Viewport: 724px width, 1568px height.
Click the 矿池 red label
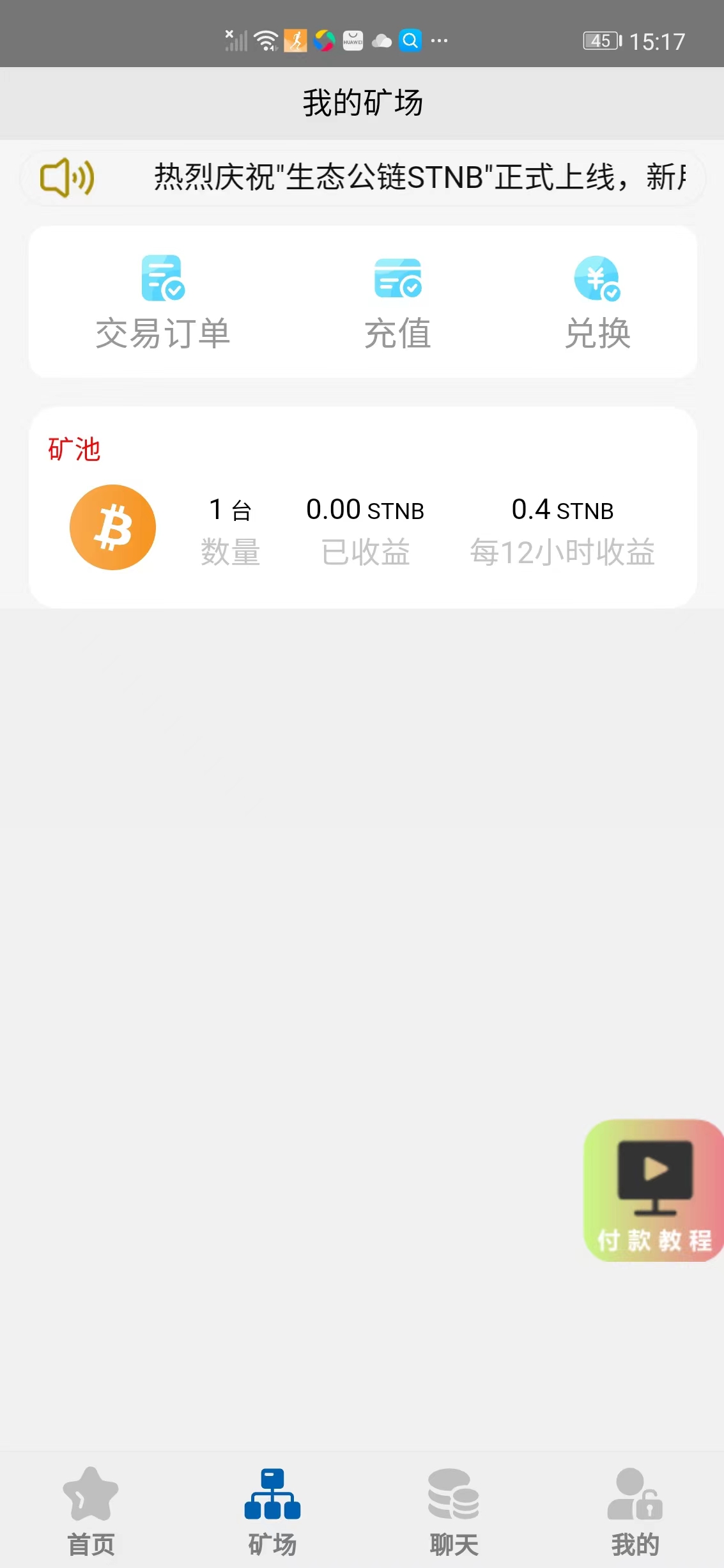pyautogui.click(x=73, y=449)
